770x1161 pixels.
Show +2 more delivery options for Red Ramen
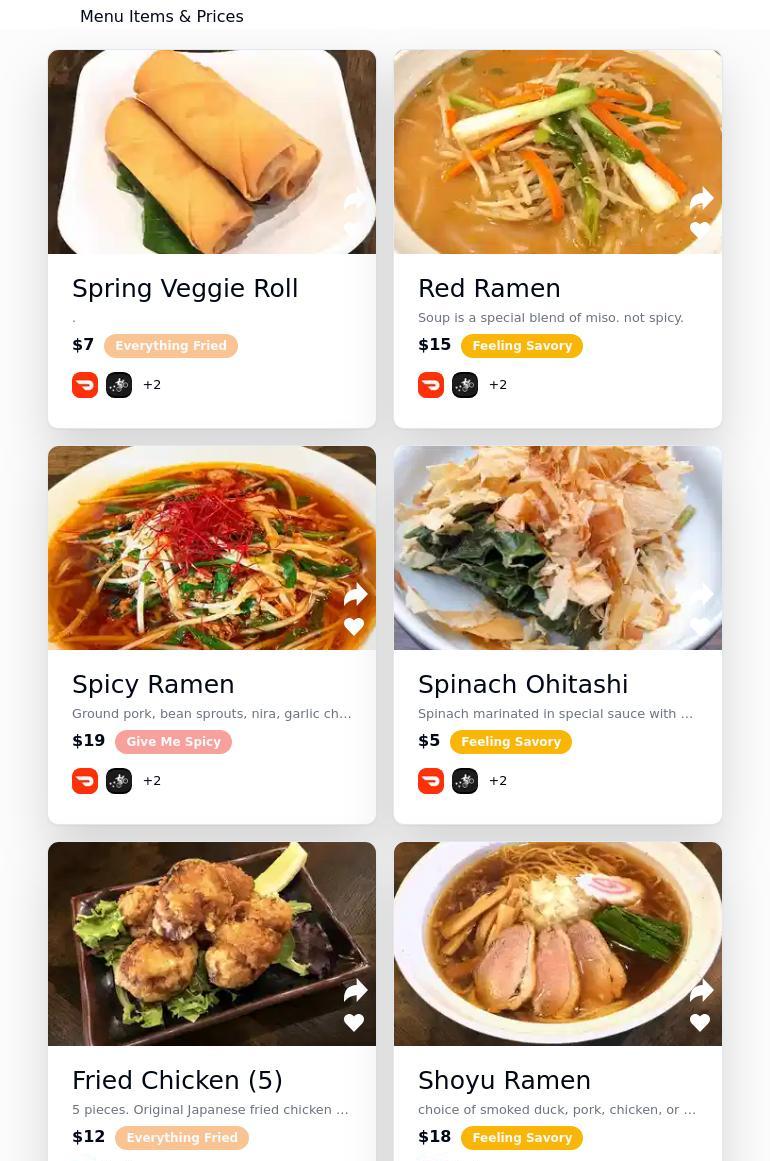(498, 385)
